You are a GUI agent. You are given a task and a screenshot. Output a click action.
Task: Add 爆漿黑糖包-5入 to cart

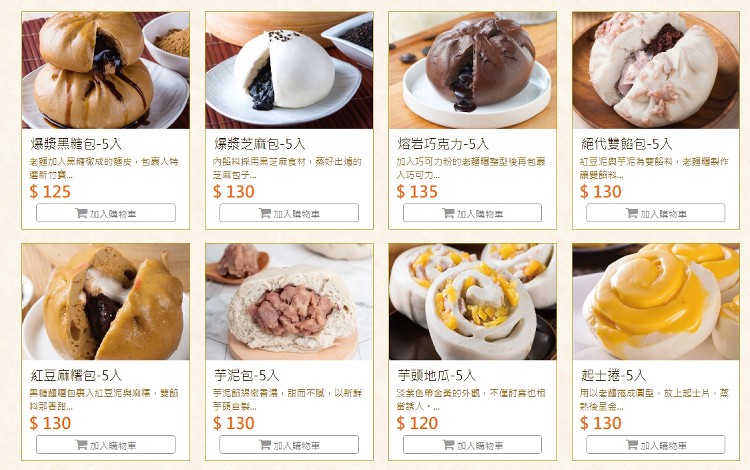pyautogui.click(x=105, y=213)
